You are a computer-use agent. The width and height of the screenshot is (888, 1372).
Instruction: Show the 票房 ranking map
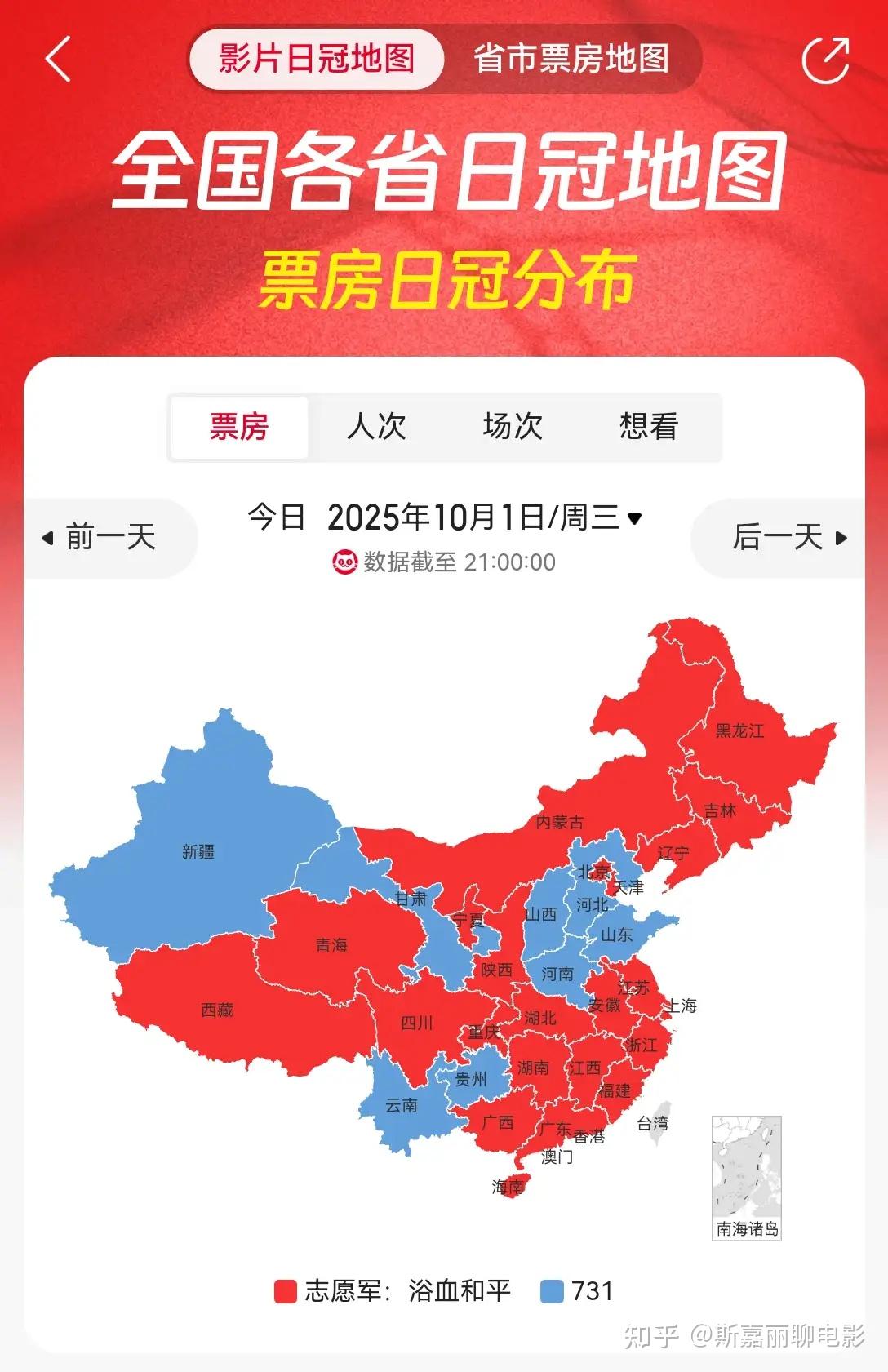point(239,427)
